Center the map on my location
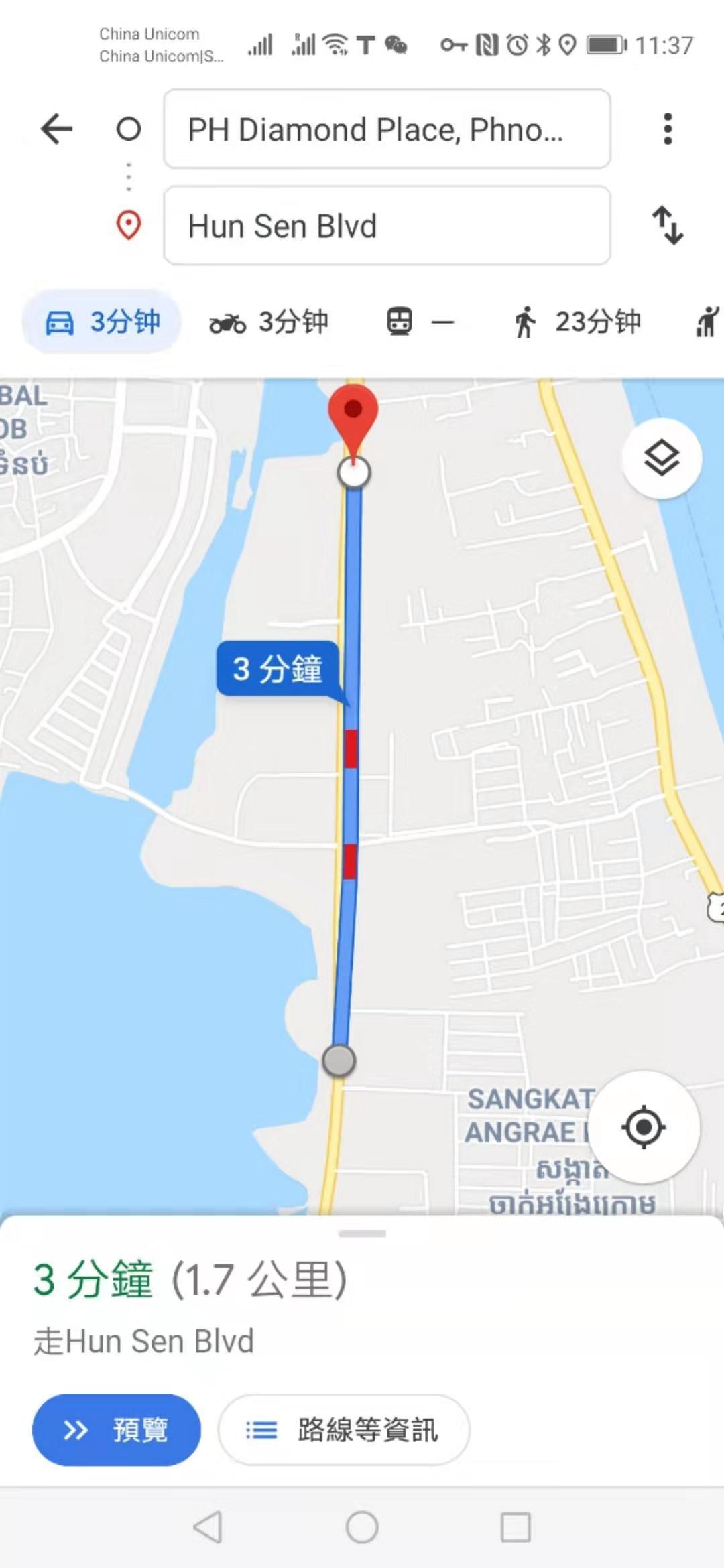Viewport: 724px width, 1568px height. (x=644, y=1127)
